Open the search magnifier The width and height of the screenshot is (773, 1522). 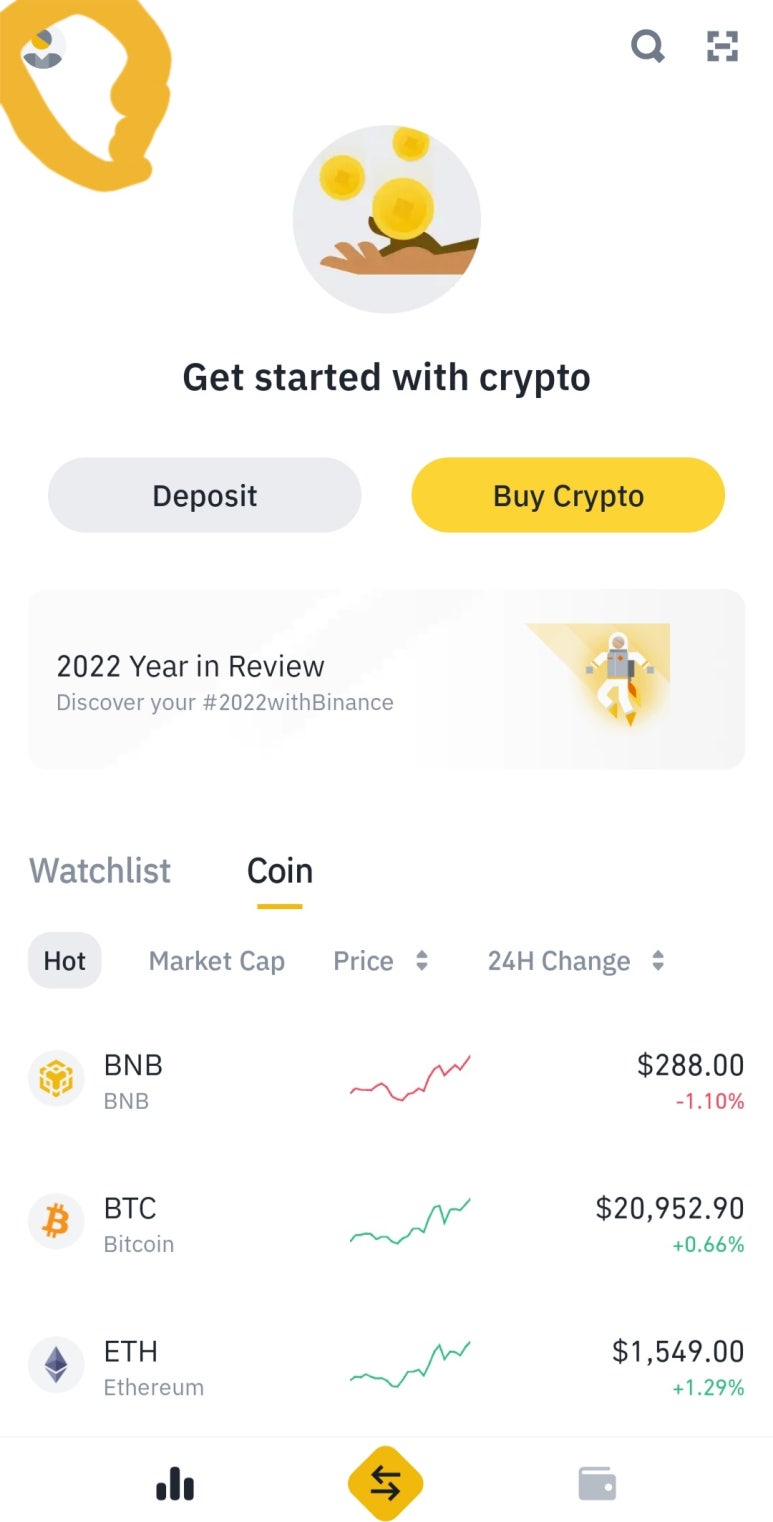(x=648, y=46)
